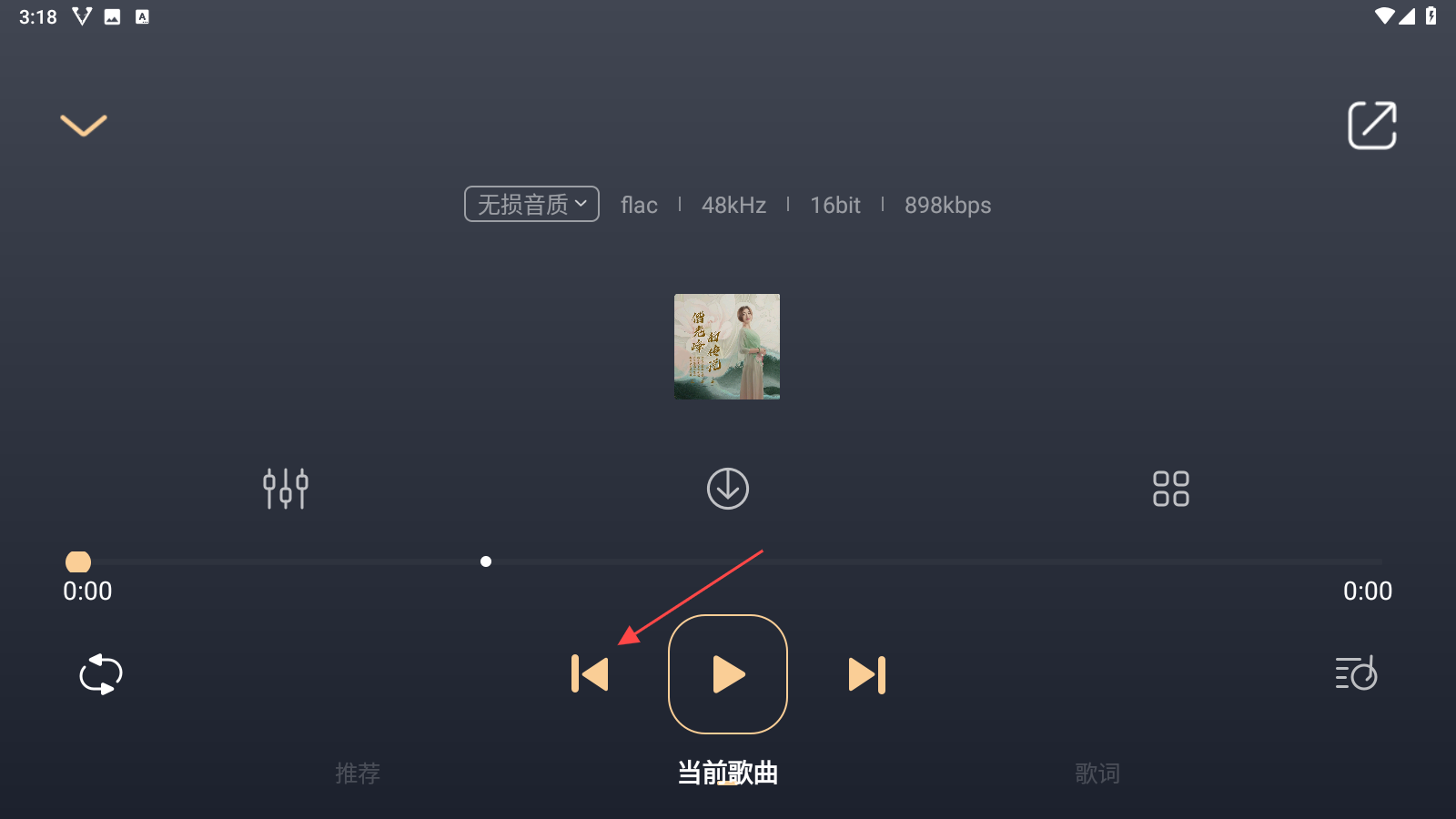This screenshot has width=1456, height=819.
Task: Open the playlist queue
Action: pyautogui.click(x=1355, y=674)
